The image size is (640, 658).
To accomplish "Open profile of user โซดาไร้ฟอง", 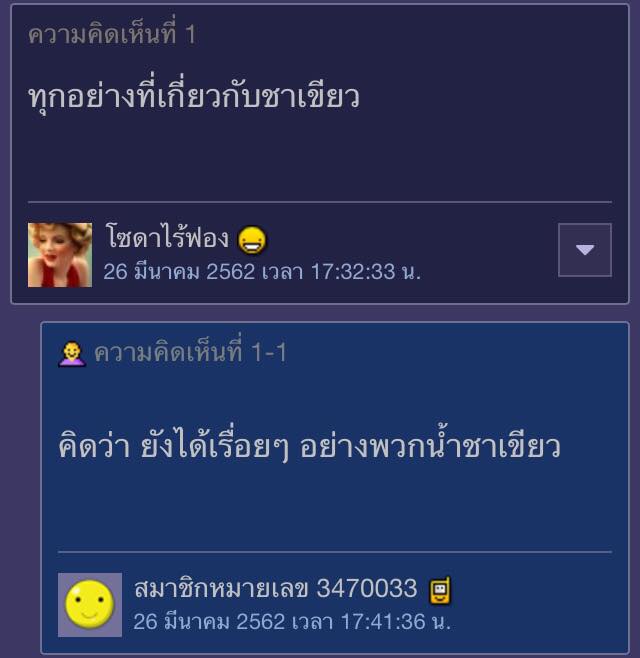I will pyautogui.click(x=167, y=239).
